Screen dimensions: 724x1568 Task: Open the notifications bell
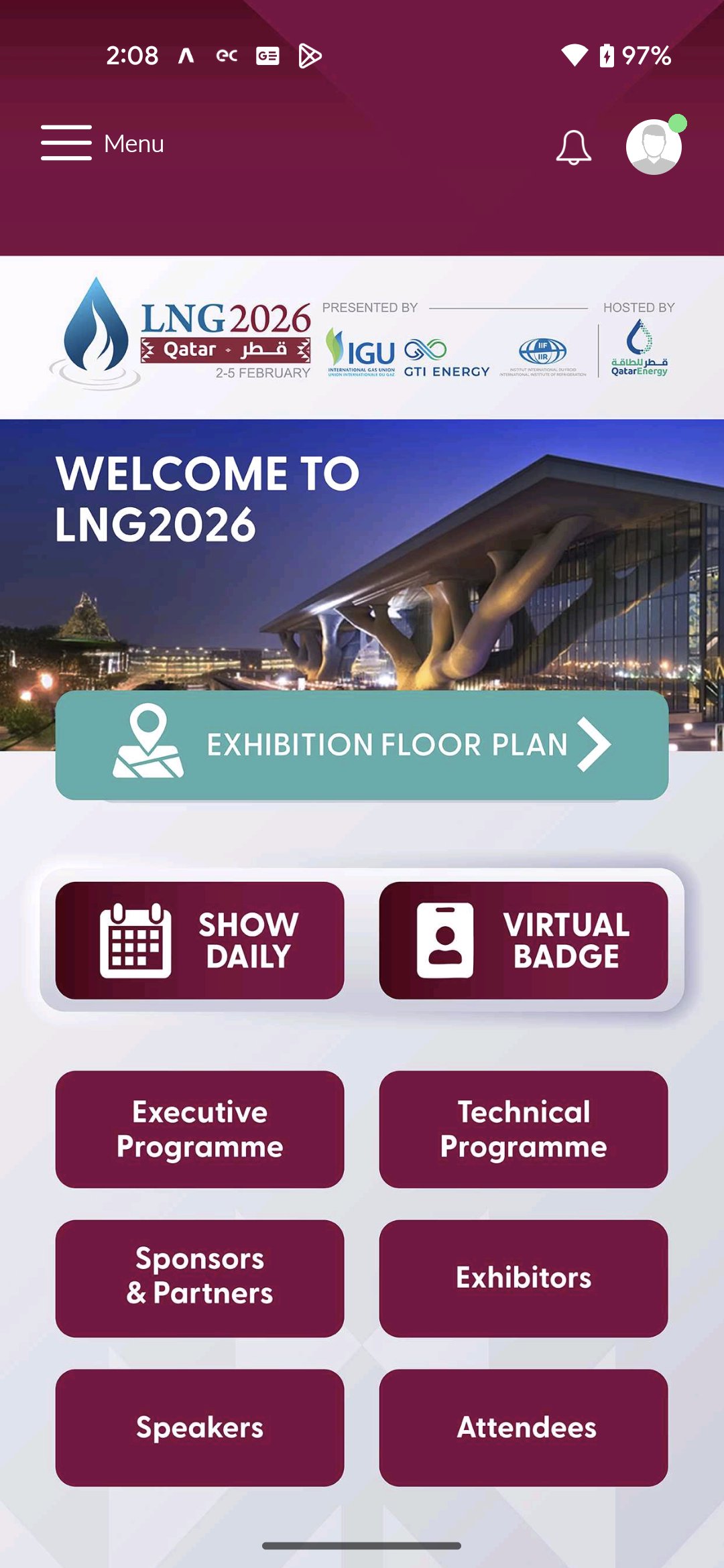(x=574, y=147)
